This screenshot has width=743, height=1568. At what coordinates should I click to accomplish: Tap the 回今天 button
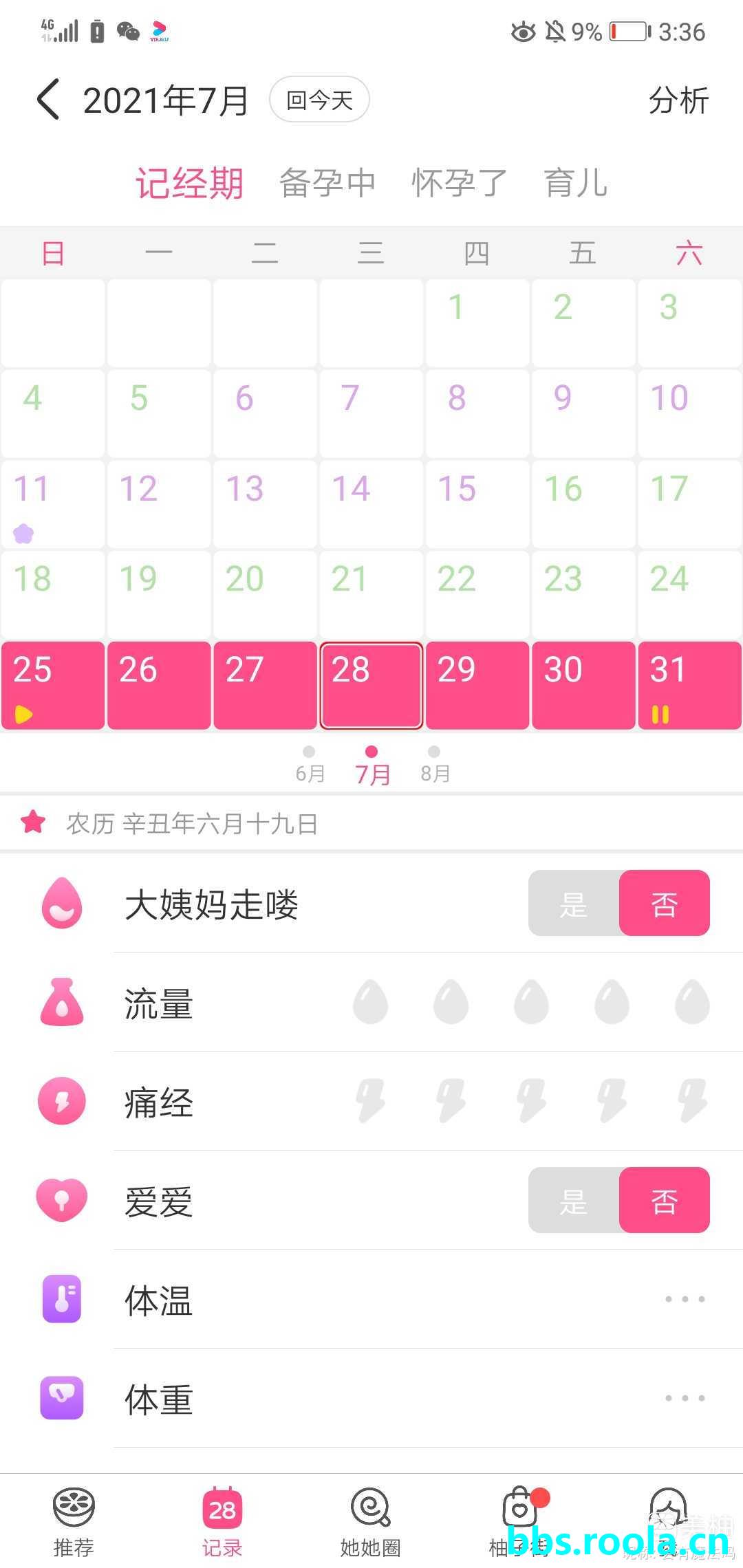(319, 100)
